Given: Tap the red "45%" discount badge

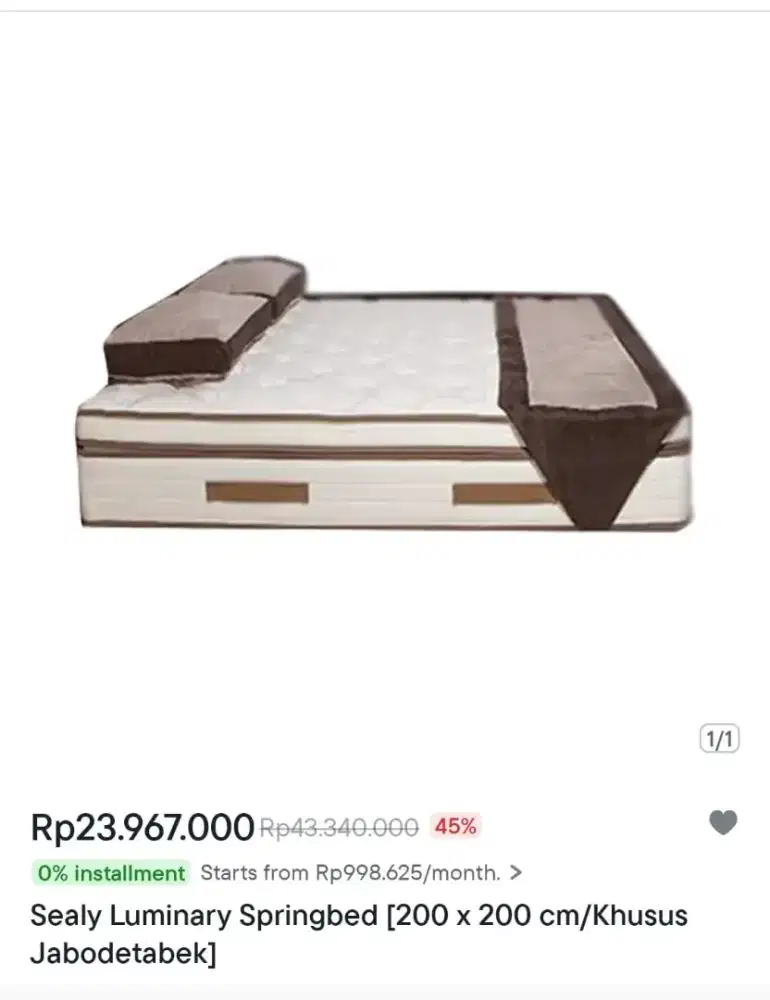Looking at the screenshot, I should click(454, 825).
